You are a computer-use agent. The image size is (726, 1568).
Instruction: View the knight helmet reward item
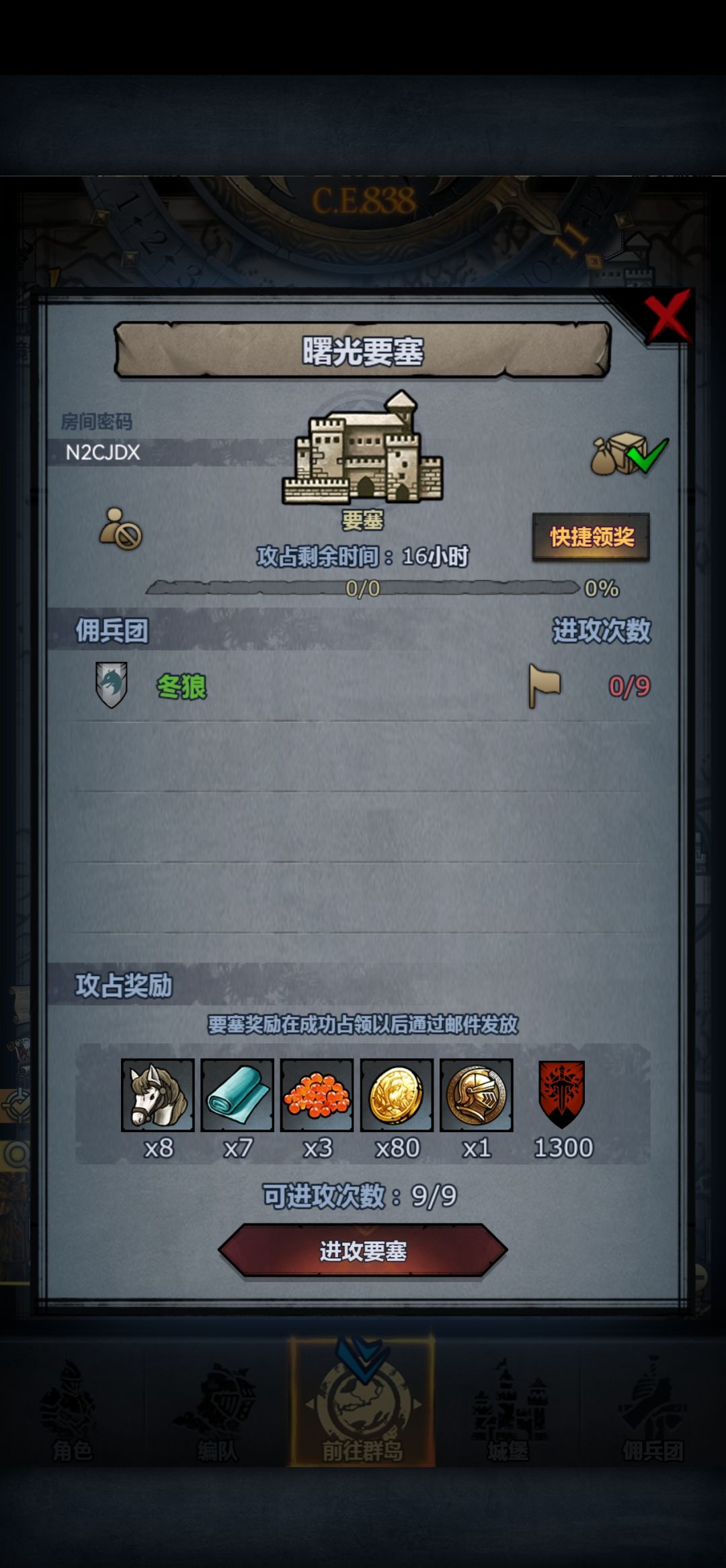click(476, 1095)
